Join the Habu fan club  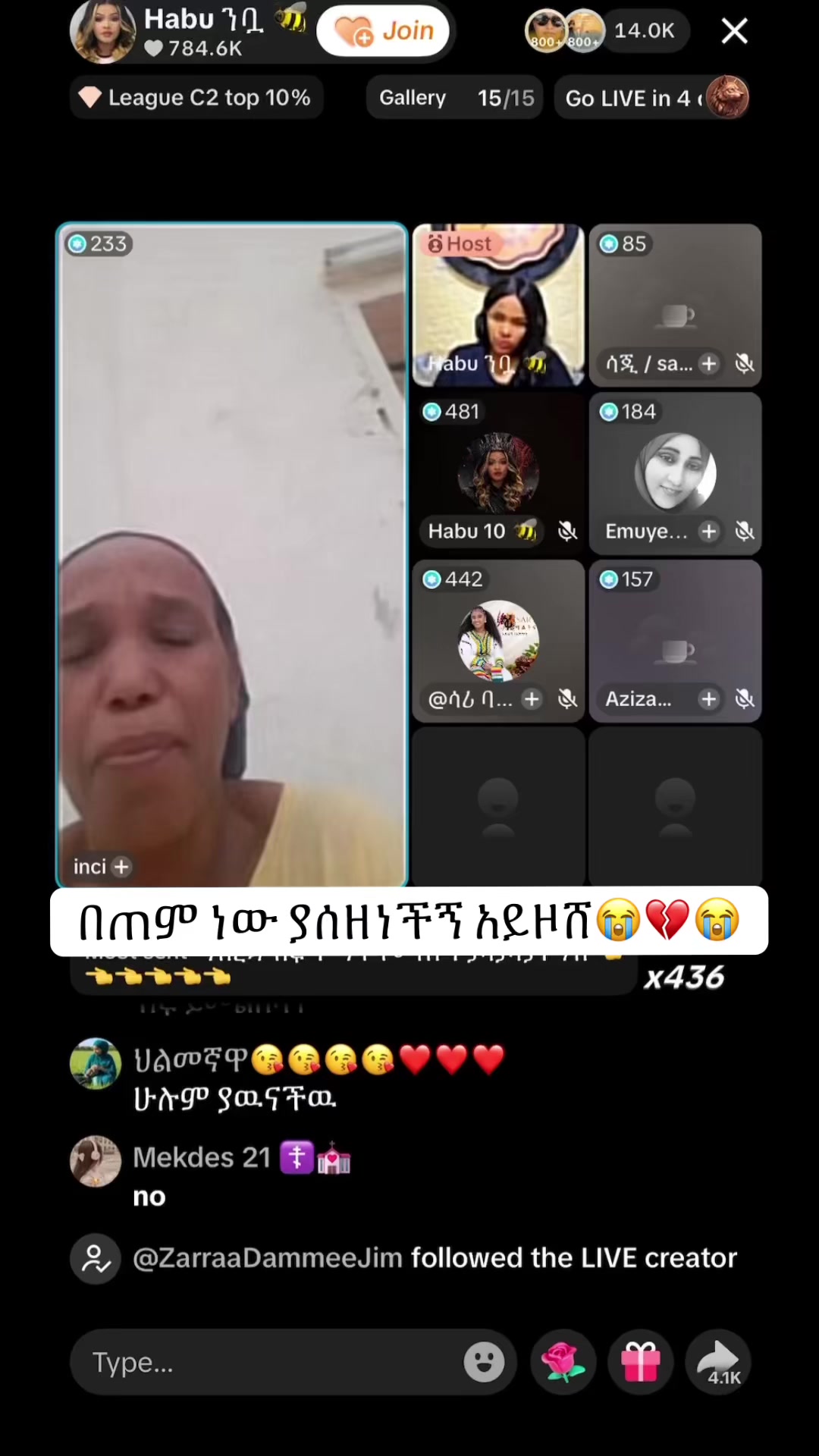(x=384, y=31)
